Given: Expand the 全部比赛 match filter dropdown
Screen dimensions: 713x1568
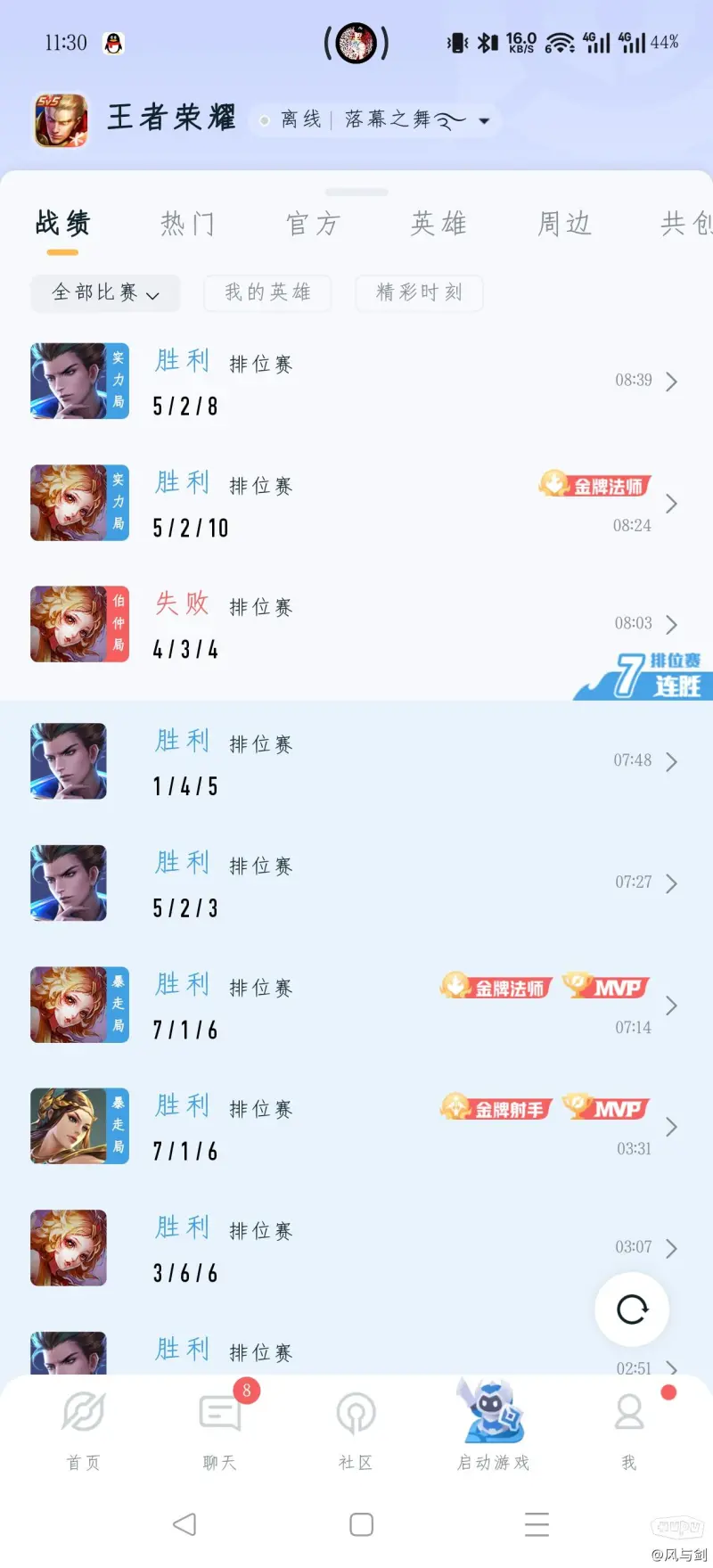Looking at the screenshot, I should pos(105,293).
